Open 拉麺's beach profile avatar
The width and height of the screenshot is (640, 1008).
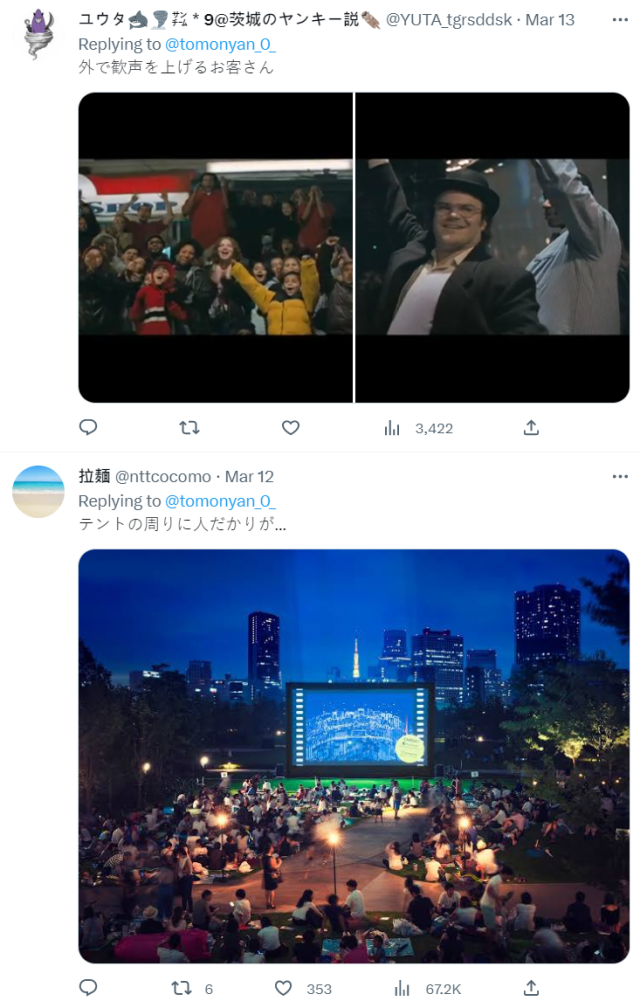(x=38, y=491)
